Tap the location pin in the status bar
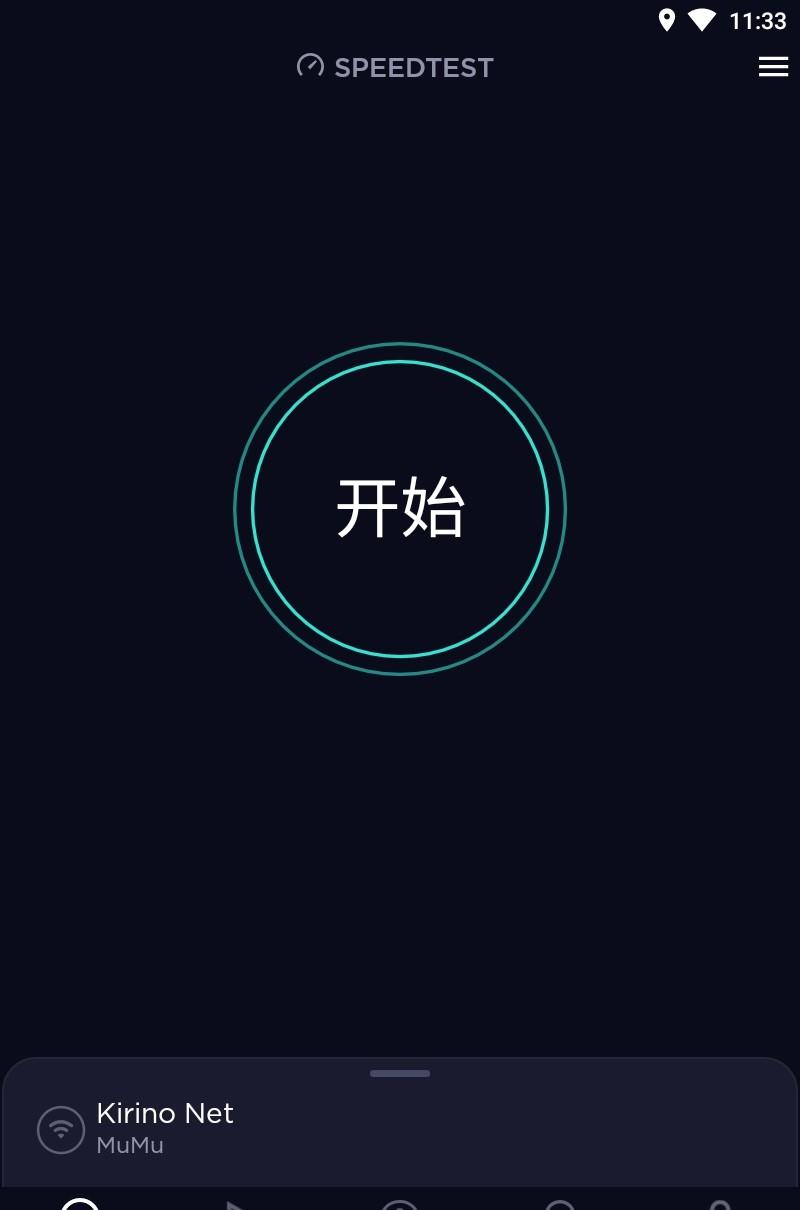Image resolution: width=800 pixels, height=1210 pixels. pos(667,19)
